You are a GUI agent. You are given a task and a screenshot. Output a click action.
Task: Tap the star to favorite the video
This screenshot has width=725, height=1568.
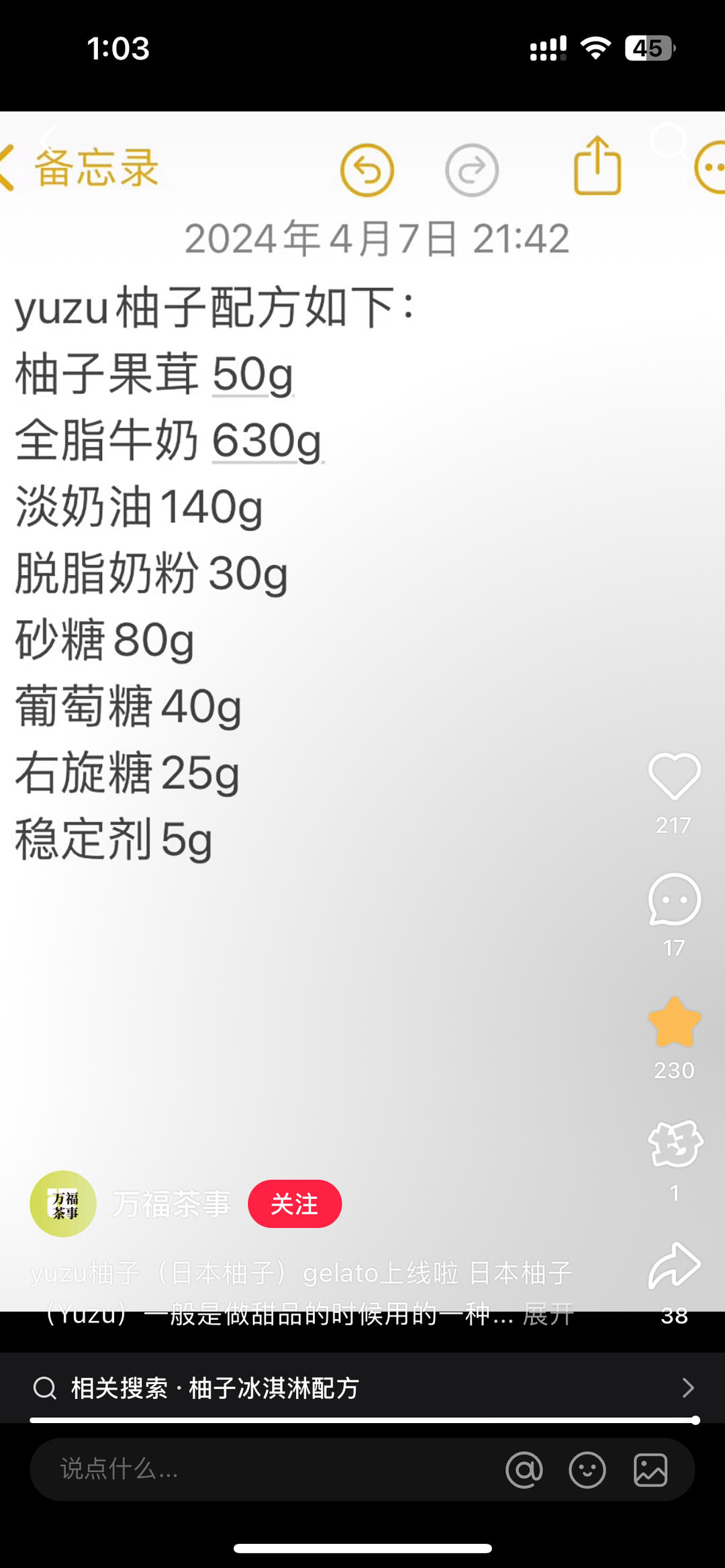click(x=675, y=1023)
